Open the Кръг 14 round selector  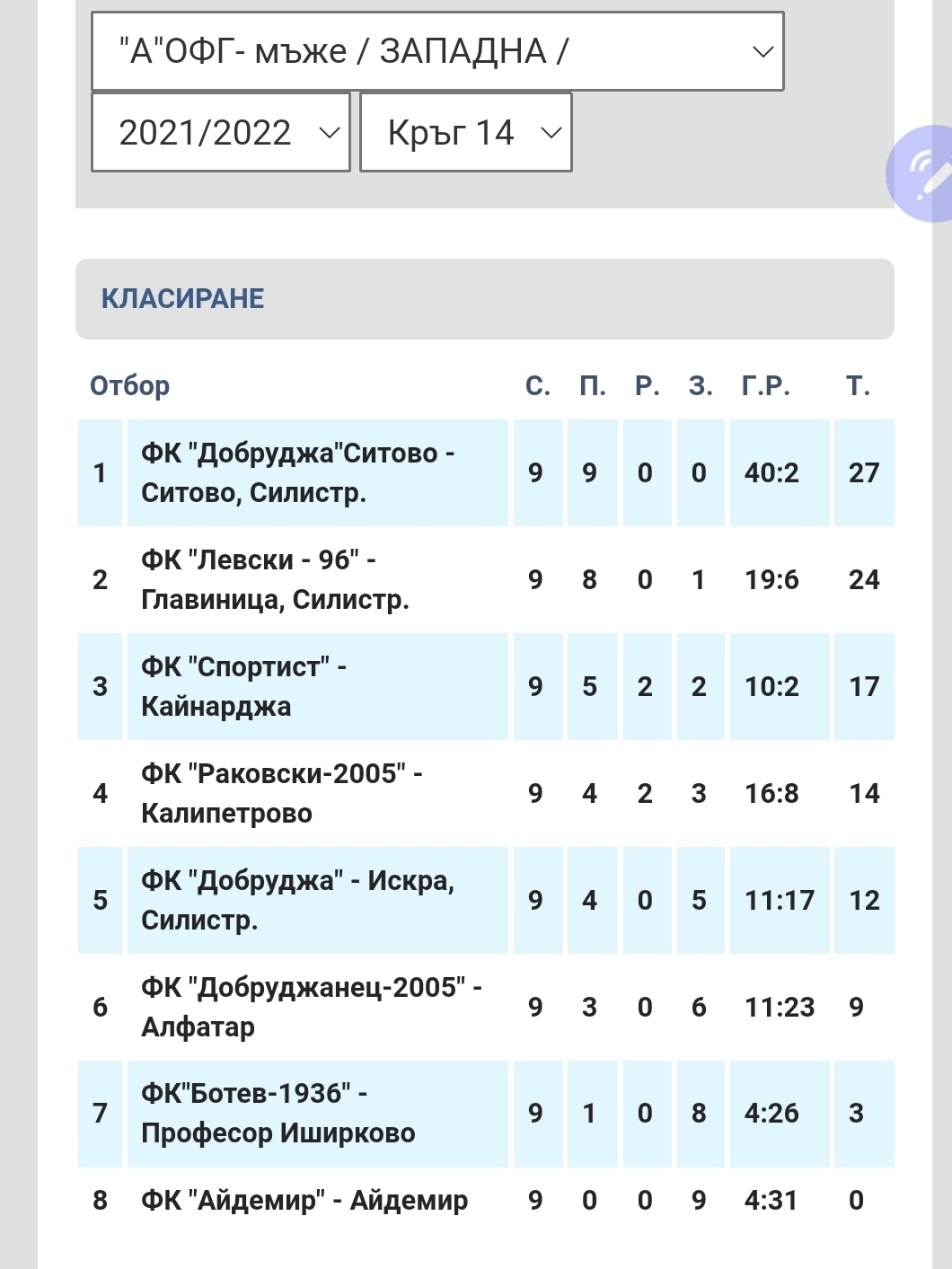[x=465, y=133]
